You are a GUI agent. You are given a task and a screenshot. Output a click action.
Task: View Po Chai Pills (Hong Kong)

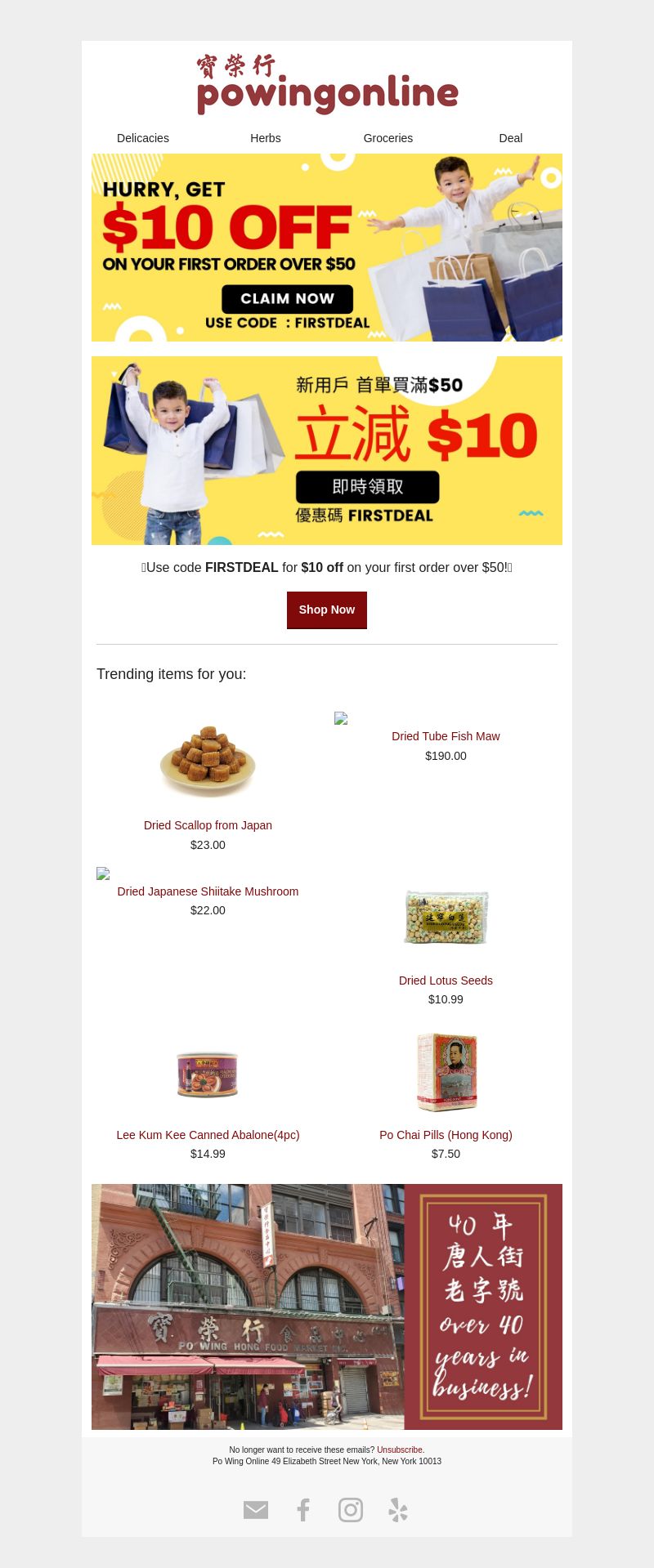pyautogui.click(x=446, y=1135)
